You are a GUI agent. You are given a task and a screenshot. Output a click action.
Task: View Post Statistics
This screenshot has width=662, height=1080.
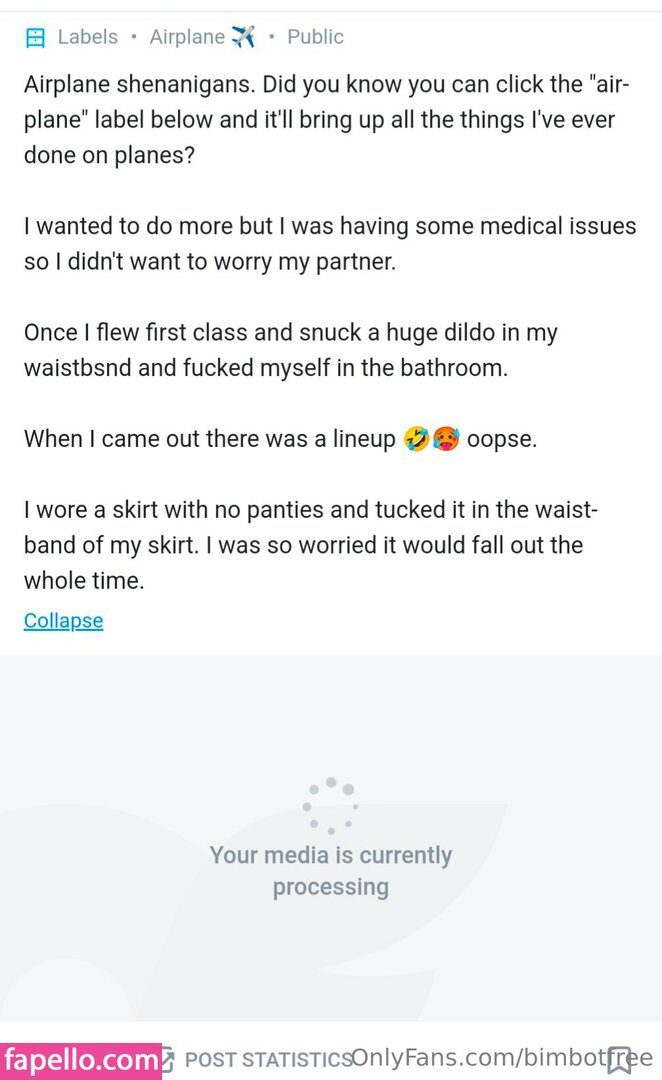coord(268,1059)
